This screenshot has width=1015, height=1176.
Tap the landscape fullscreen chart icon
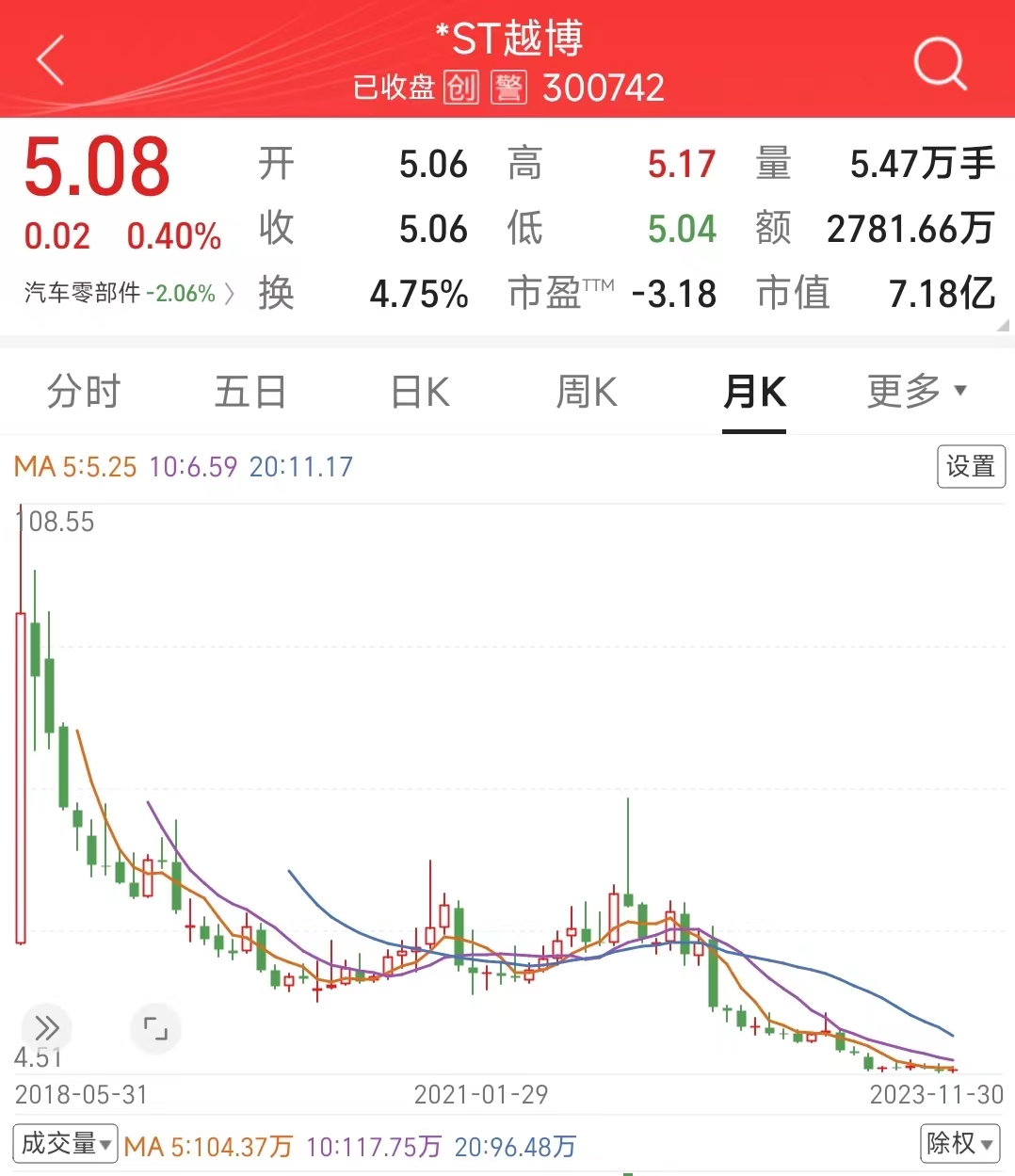pos(155,1029)
